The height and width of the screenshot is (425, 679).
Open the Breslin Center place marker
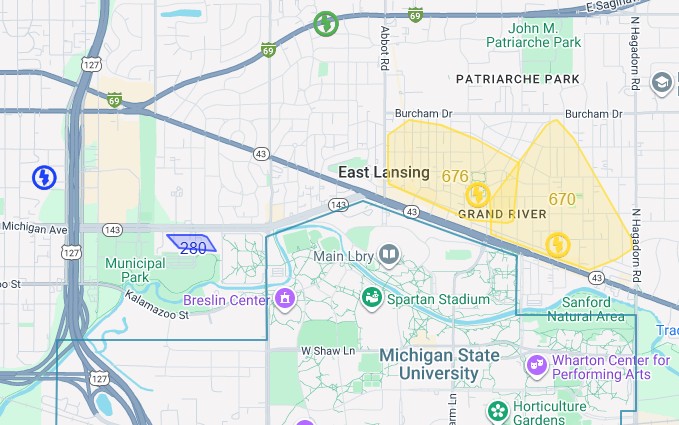[285, 299]
